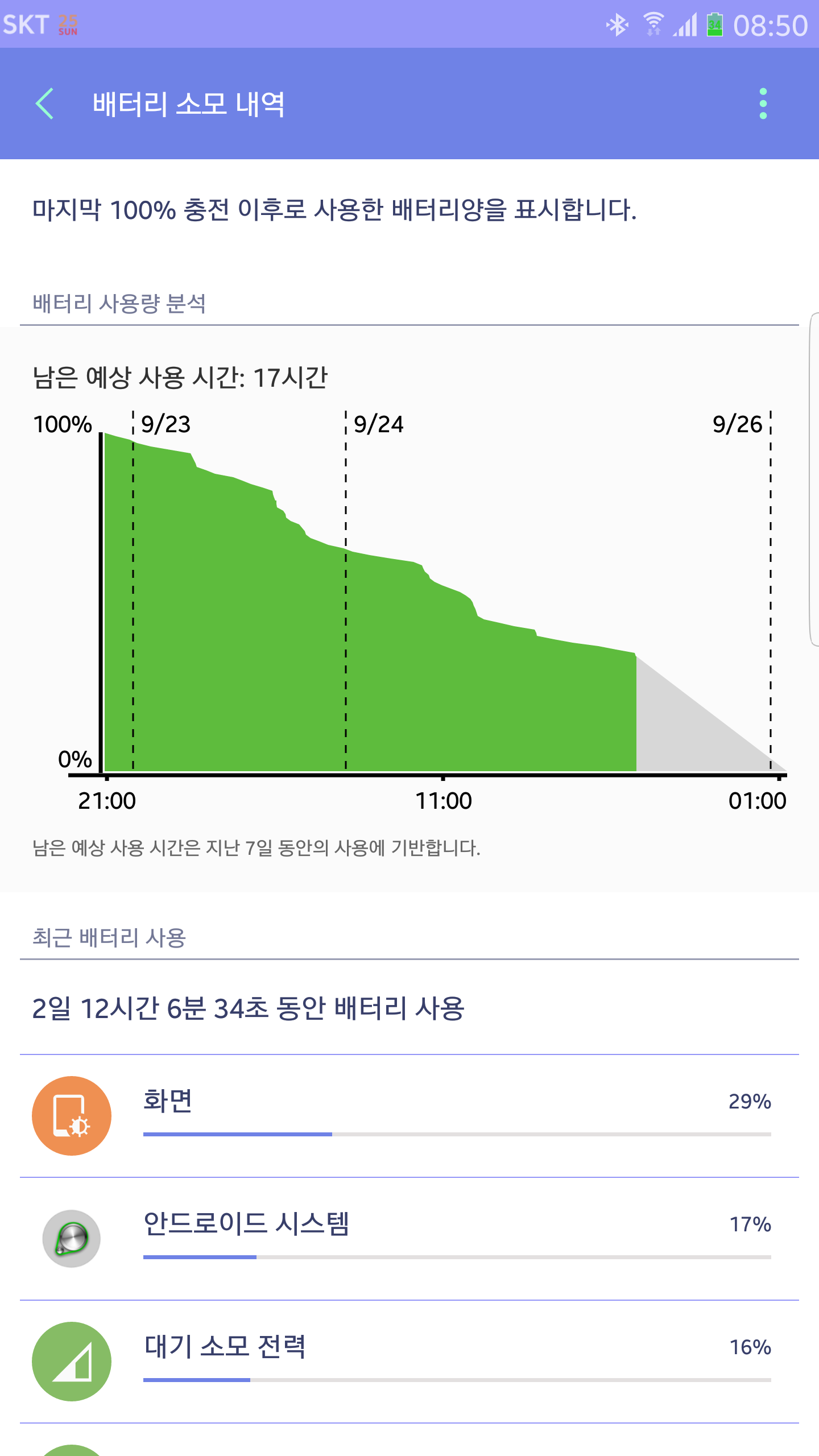Image resolution: width=819 pixels, height=1456 pixels.
Task: Go back from battery usage history
Action: 45,104
